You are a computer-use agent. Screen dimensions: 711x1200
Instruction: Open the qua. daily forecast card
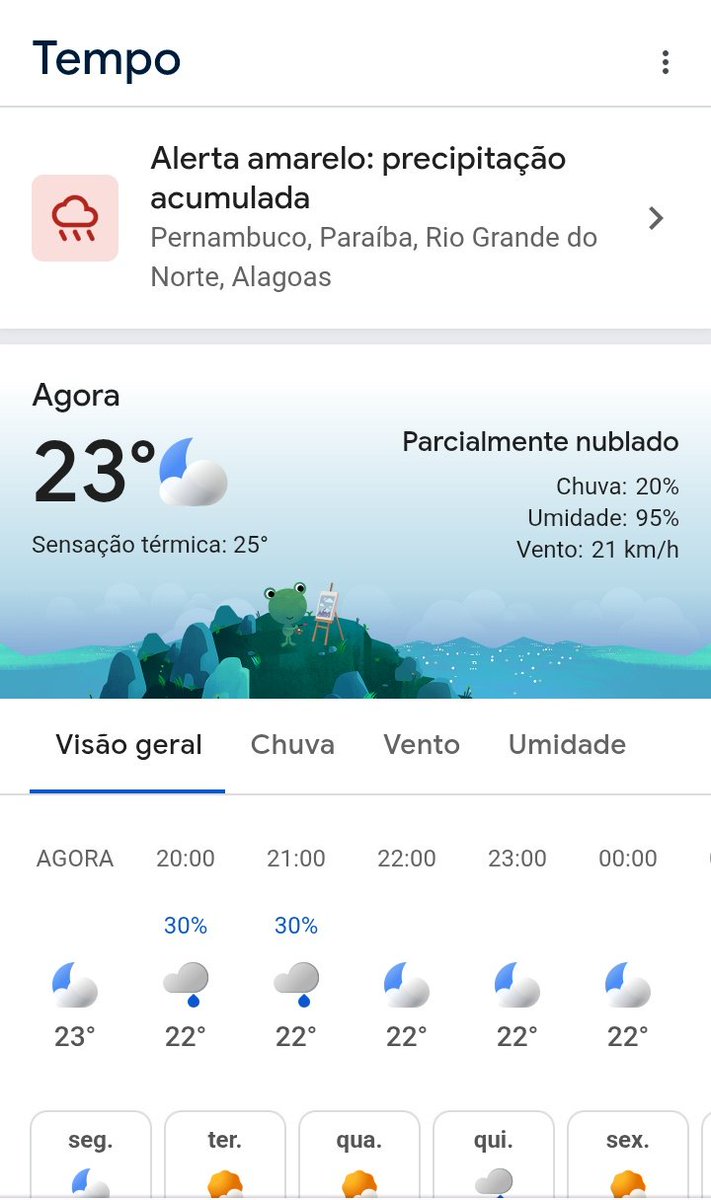click(x=359, y=1155)
